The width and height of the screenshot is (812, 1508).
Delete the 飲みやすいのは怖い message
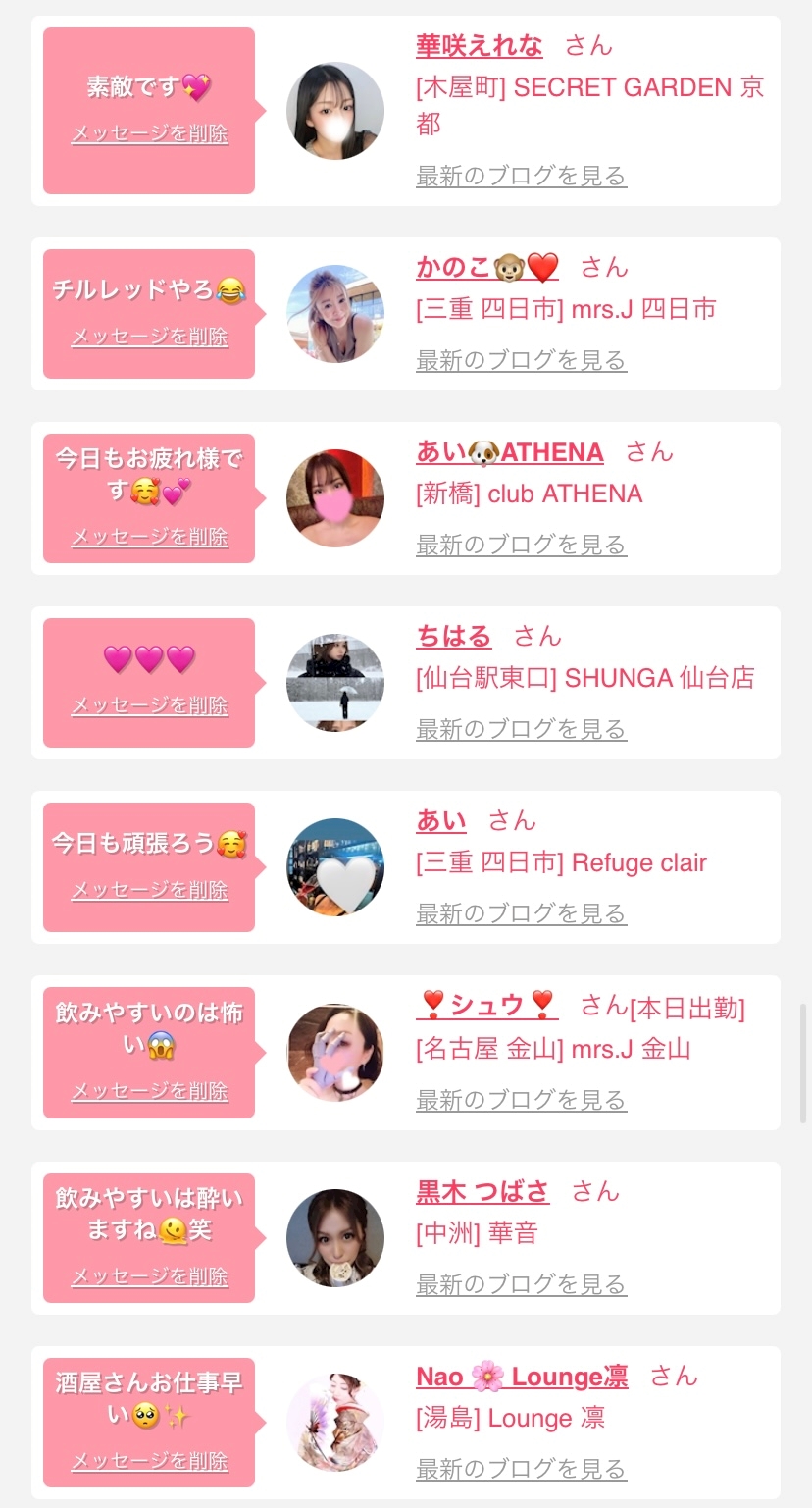(149, 1091)
